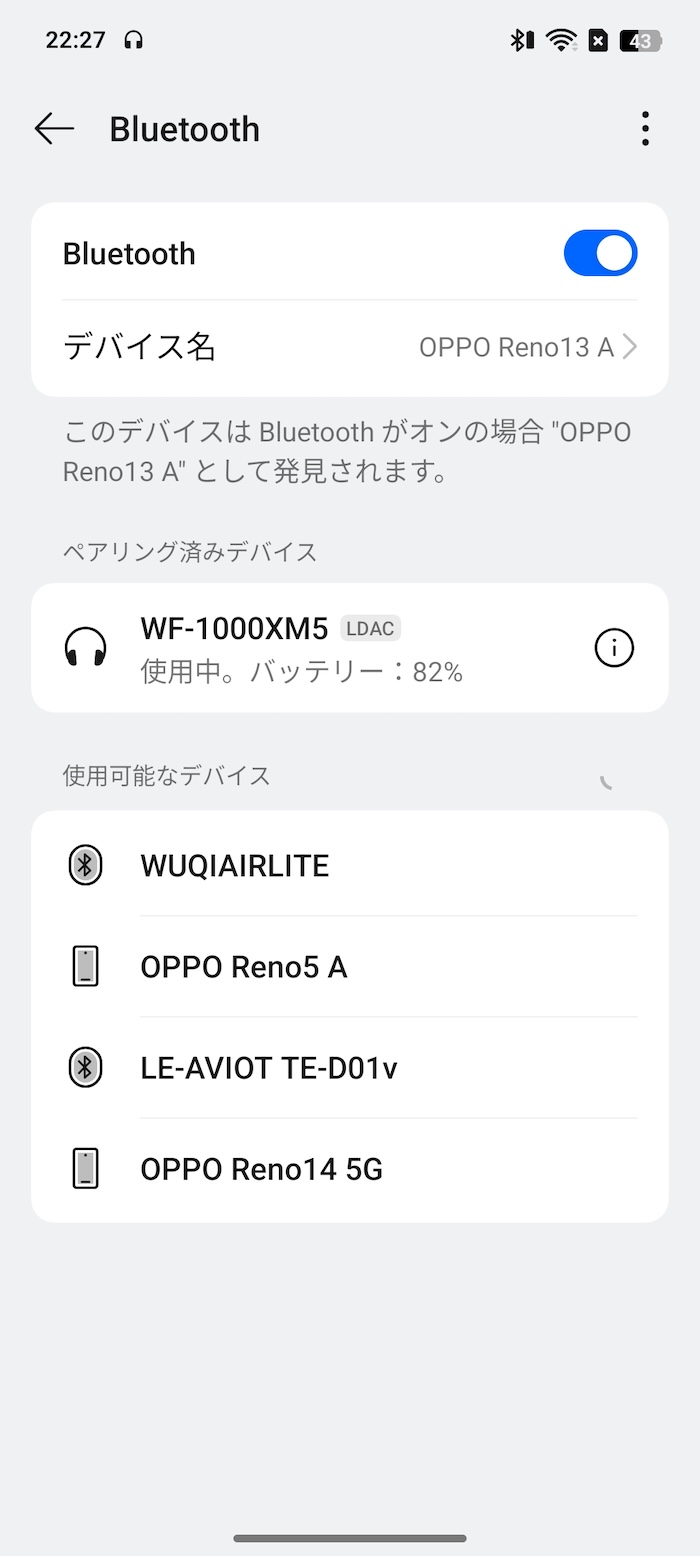Viewport: 700px width, 1556px height.
Task: Connect to OPPO Reno14 5G
Action: click(350, 1169)
